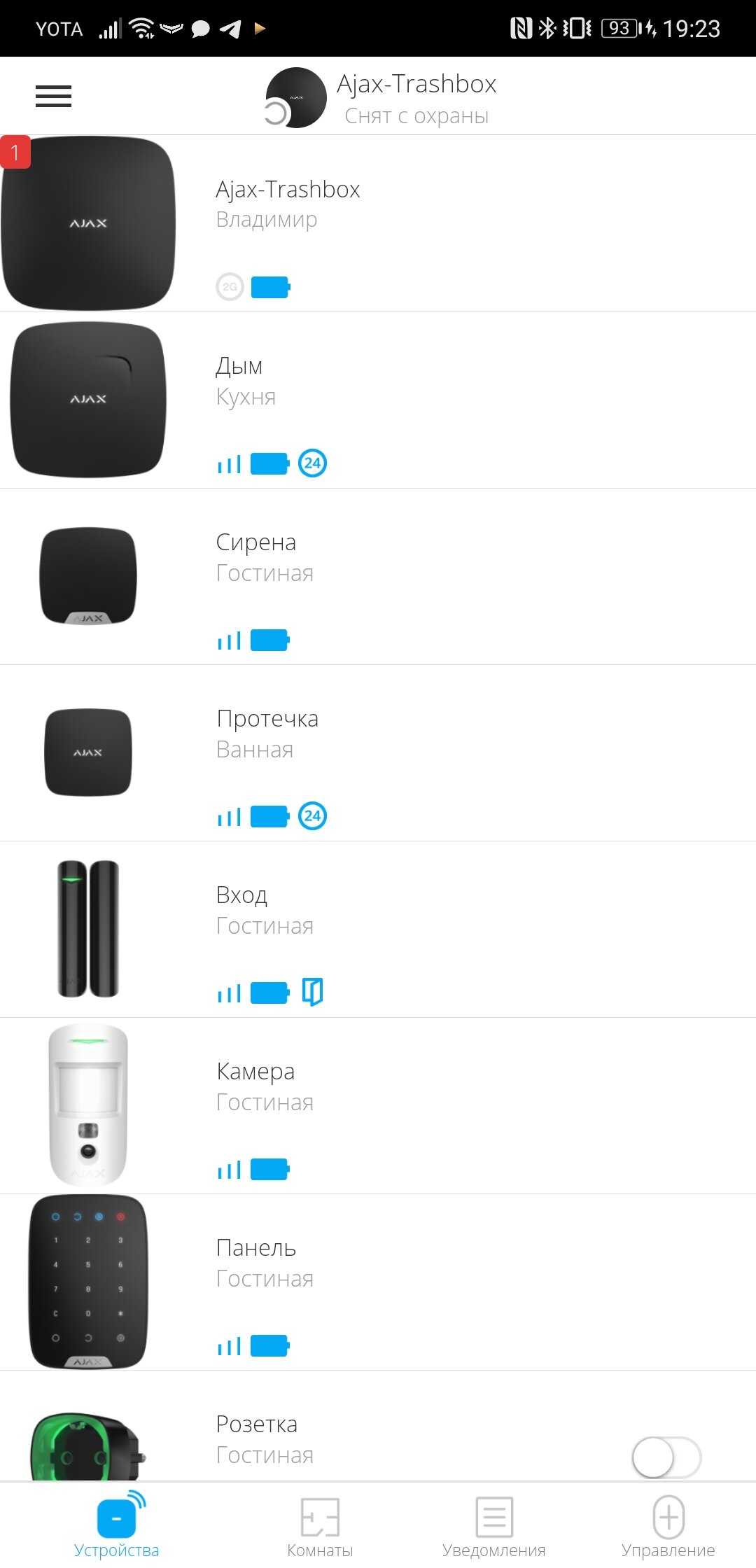
Task: Select the Устройства tab
Action: click(116, 1527)
